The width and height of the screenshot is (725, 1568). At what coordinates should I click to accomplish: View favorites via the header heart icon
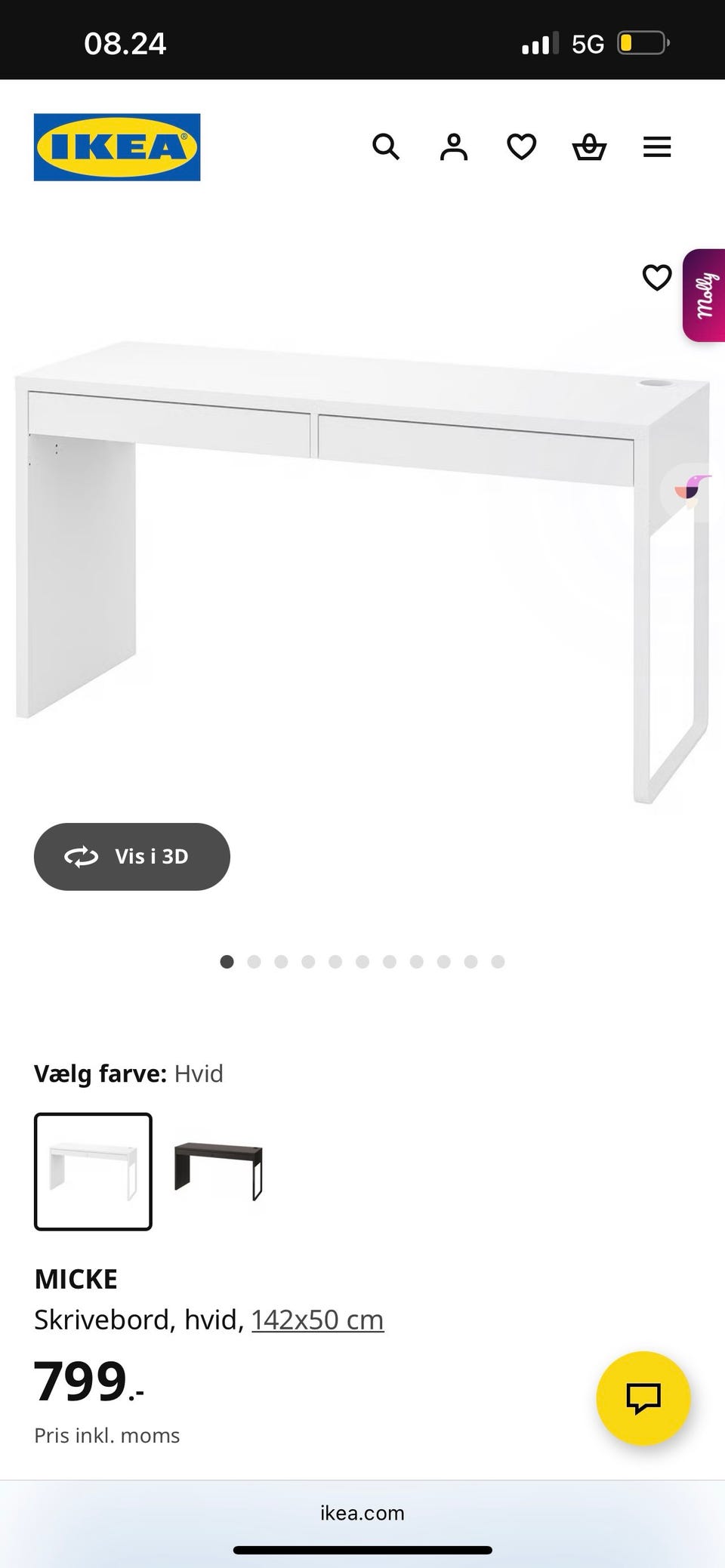(521, 146)
